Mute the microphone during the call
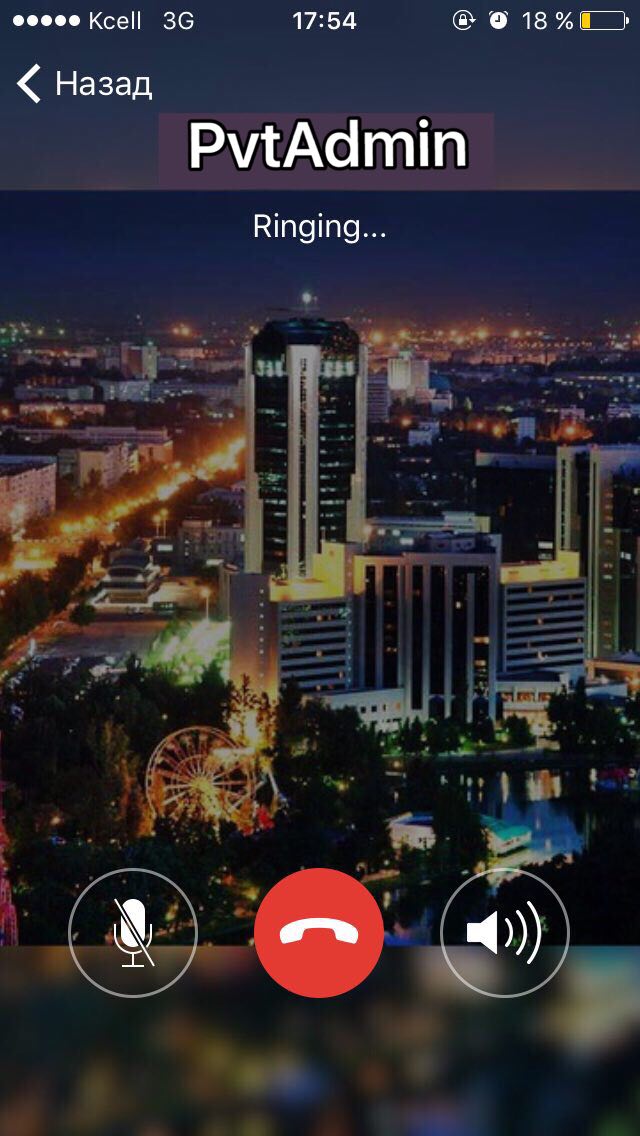Image resolution: width=640 pixels, height=1136 pixels. pyautogui.click(x=133, y=932)
